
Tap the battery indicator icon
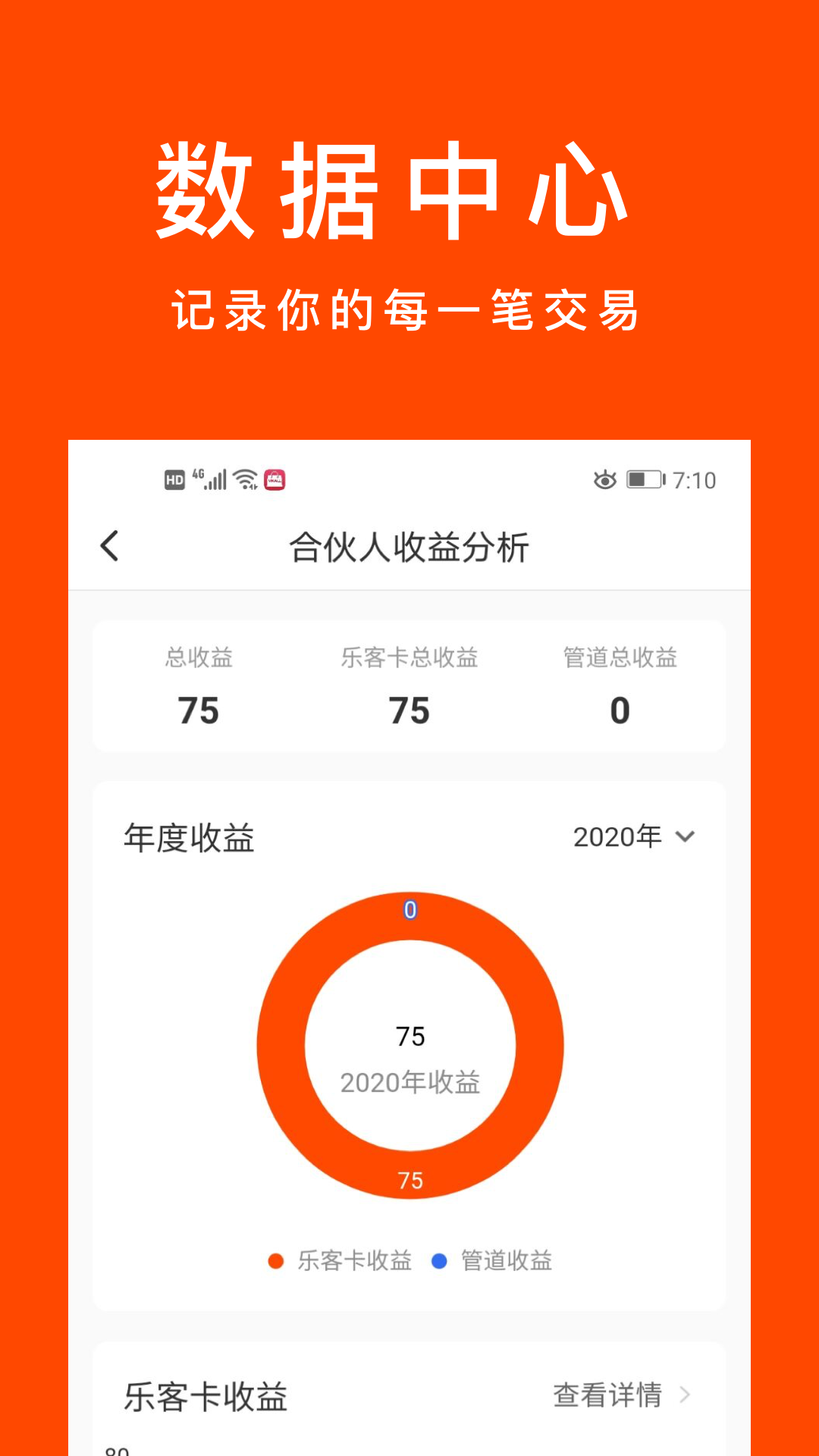[644, 478]
